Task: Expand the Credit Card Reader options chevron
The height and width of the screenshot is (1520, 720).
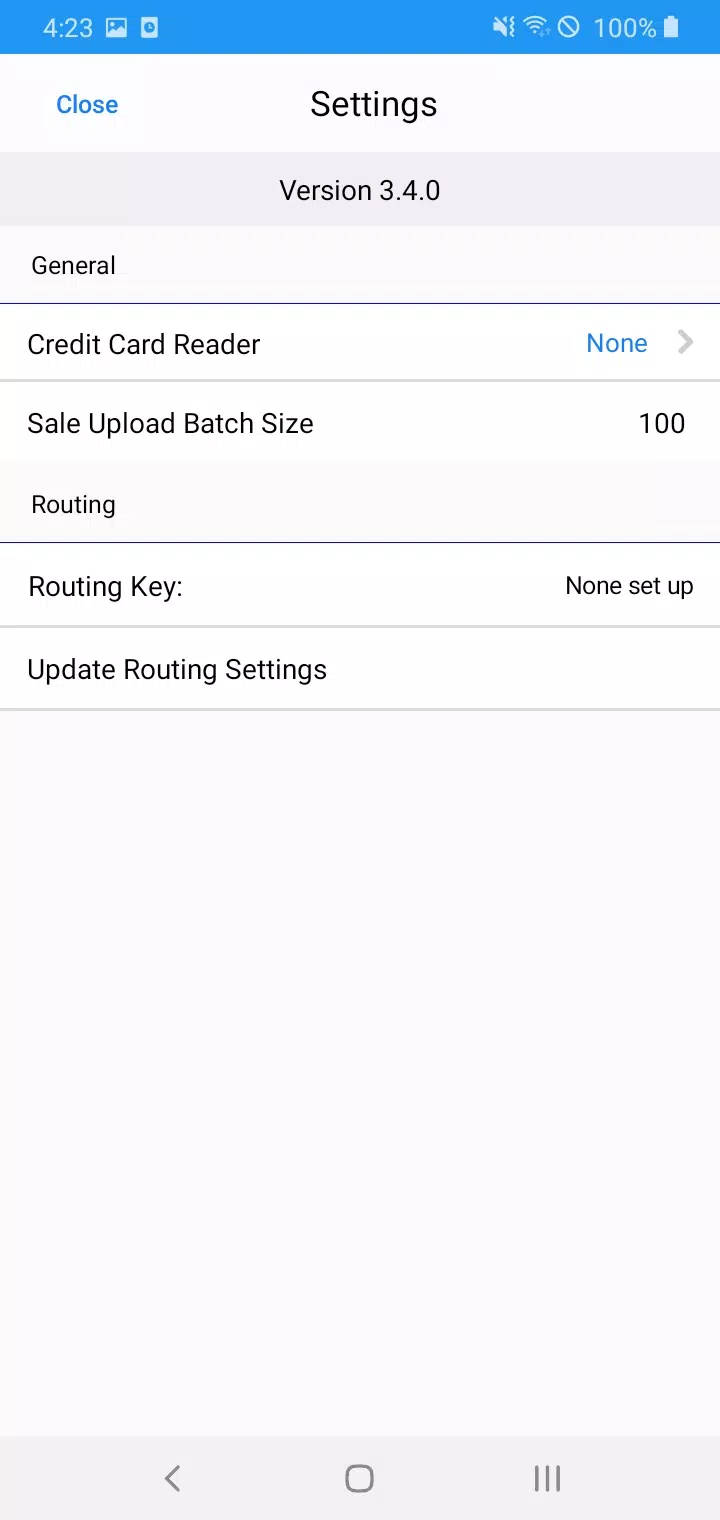Action: (685, 343)
